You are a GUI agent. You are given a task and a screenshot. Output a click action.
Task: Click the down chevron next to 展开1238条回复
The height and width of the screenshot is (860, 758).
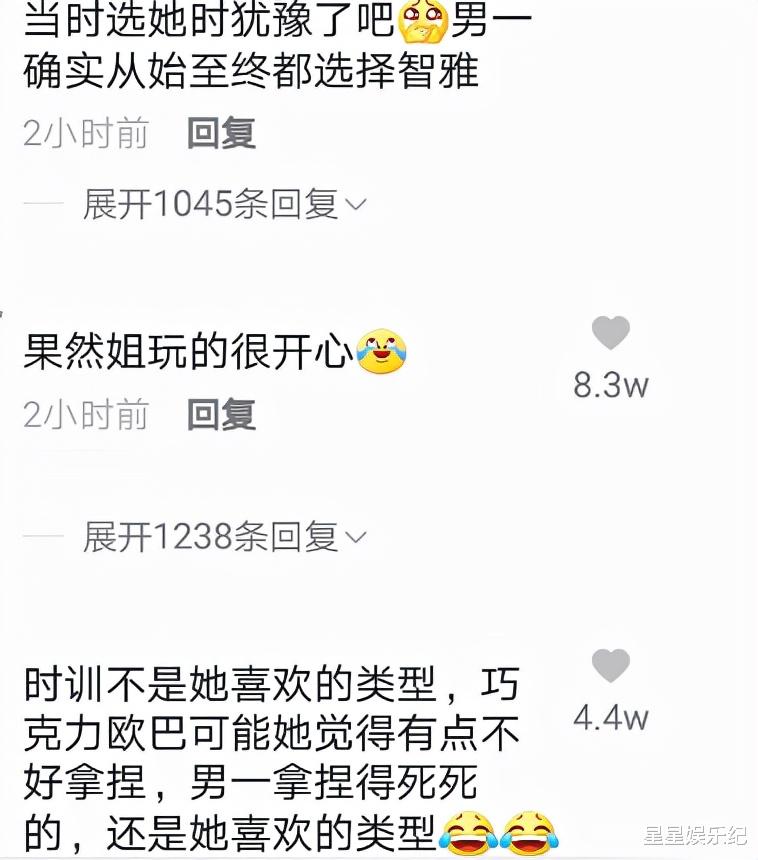pos(352,539)
